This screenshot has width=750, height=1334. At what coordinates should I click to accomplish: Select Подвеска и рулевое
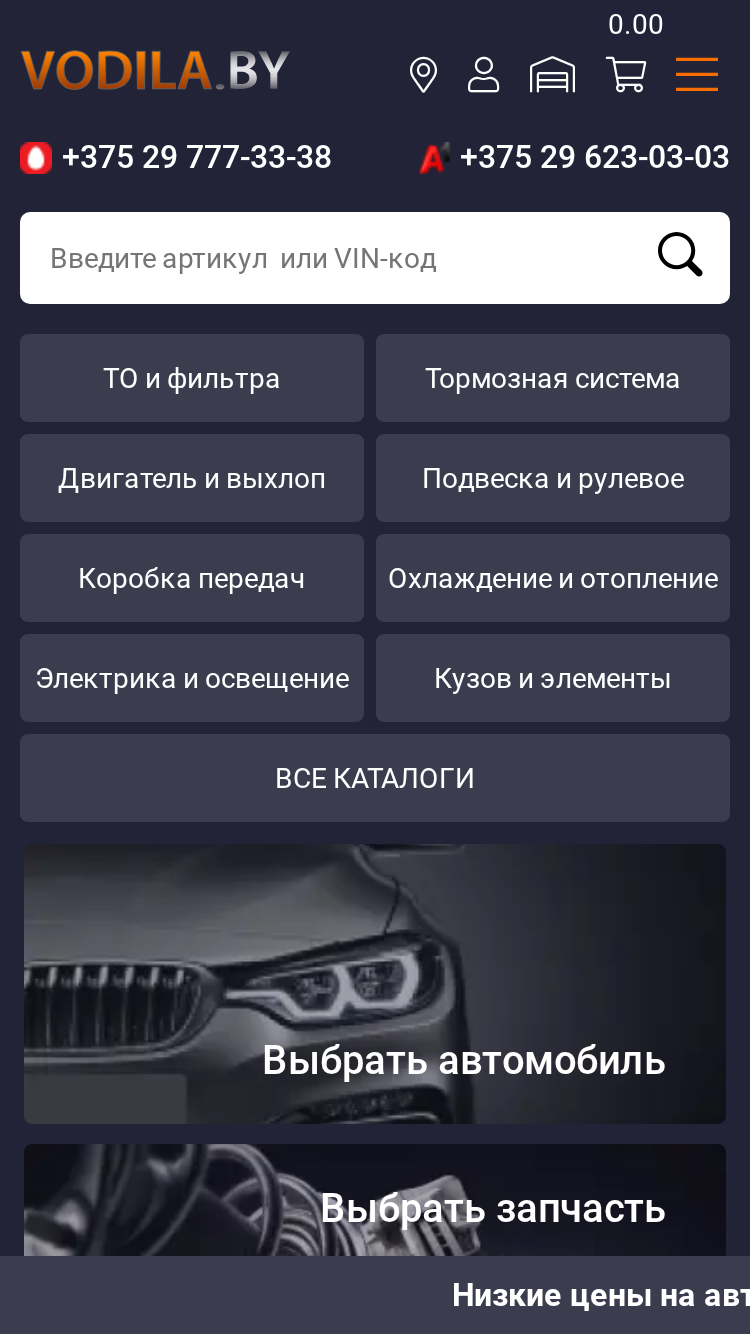coord(553,478)
